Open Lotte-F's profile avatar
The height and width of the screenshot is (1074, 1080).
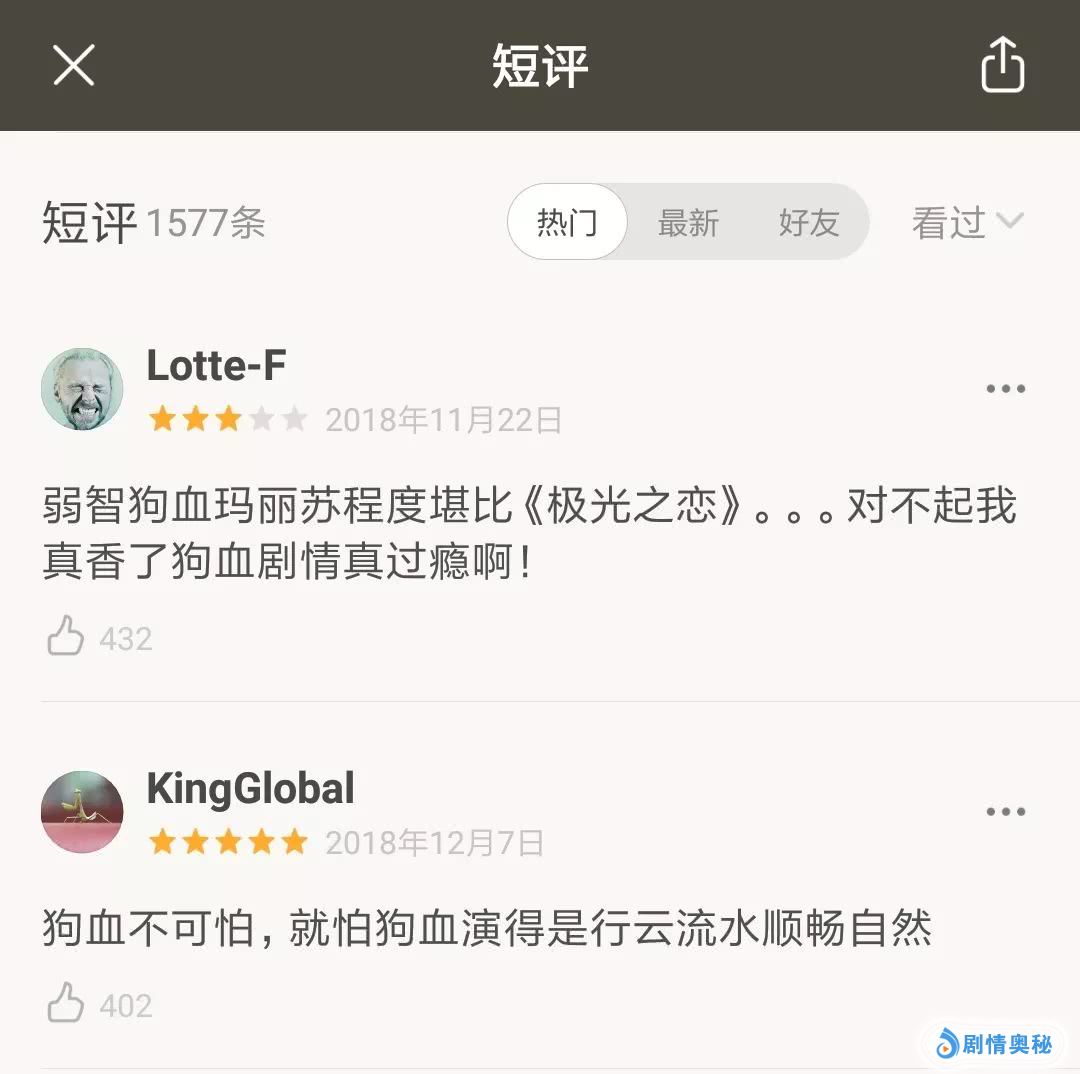click(82, 390)
